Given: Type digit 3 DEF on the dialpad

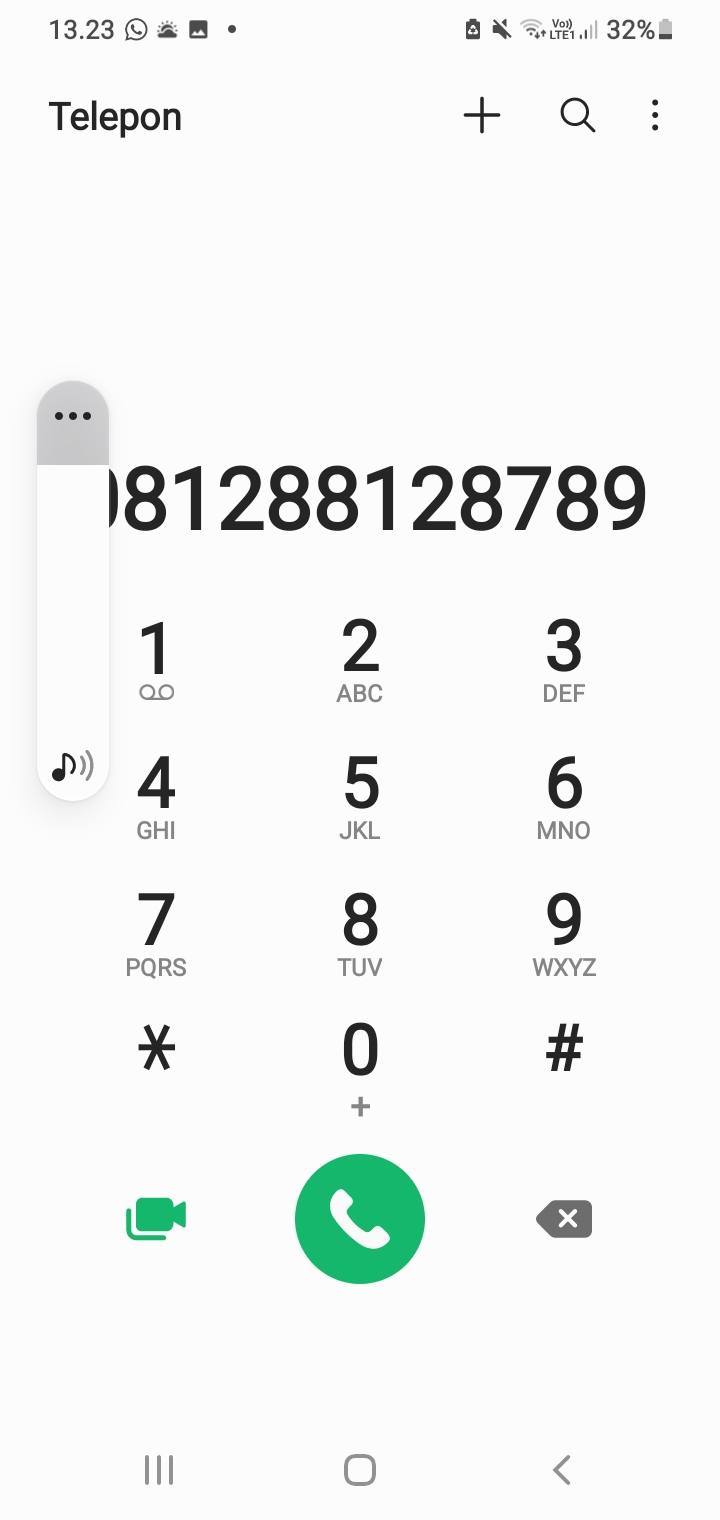Looking at the screenshot, I should pyautogui.click(x=564, y=661).
